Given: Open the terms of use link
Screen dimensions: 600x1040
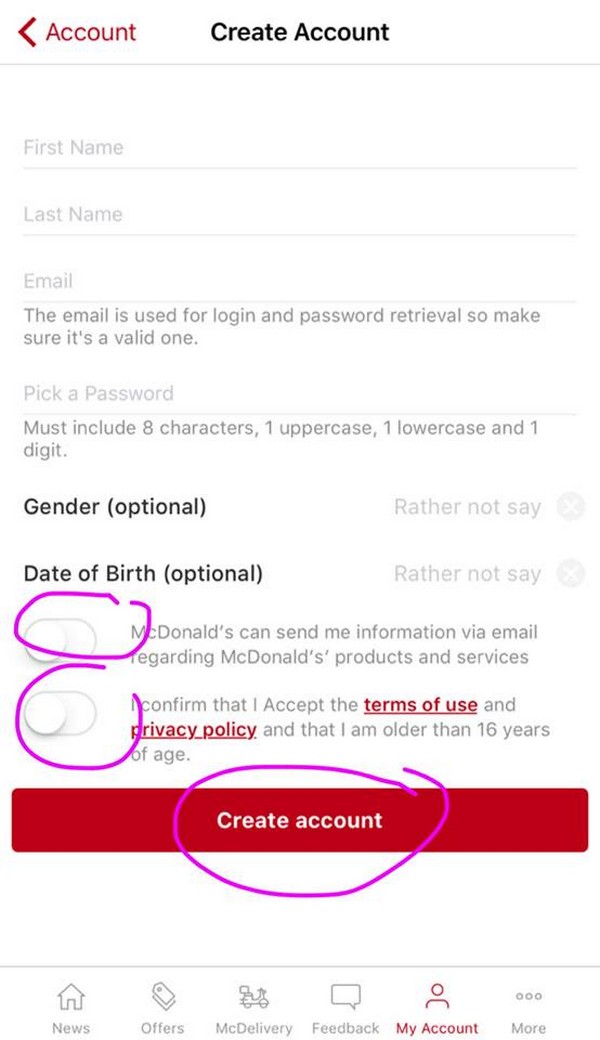Looking at the screenshot, I should click(420, 704).
